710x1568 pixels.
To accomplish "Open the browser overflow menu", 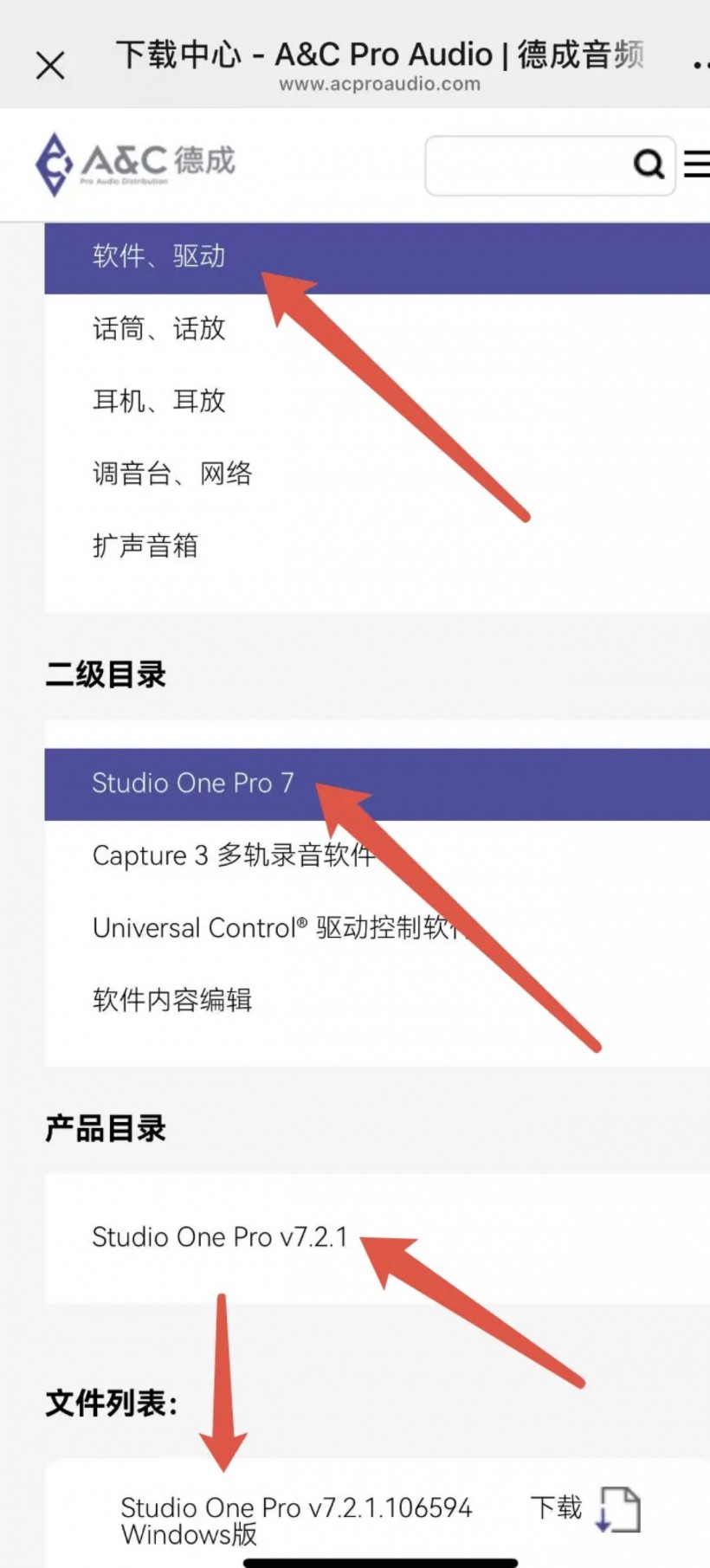I will tap(700, 65).
